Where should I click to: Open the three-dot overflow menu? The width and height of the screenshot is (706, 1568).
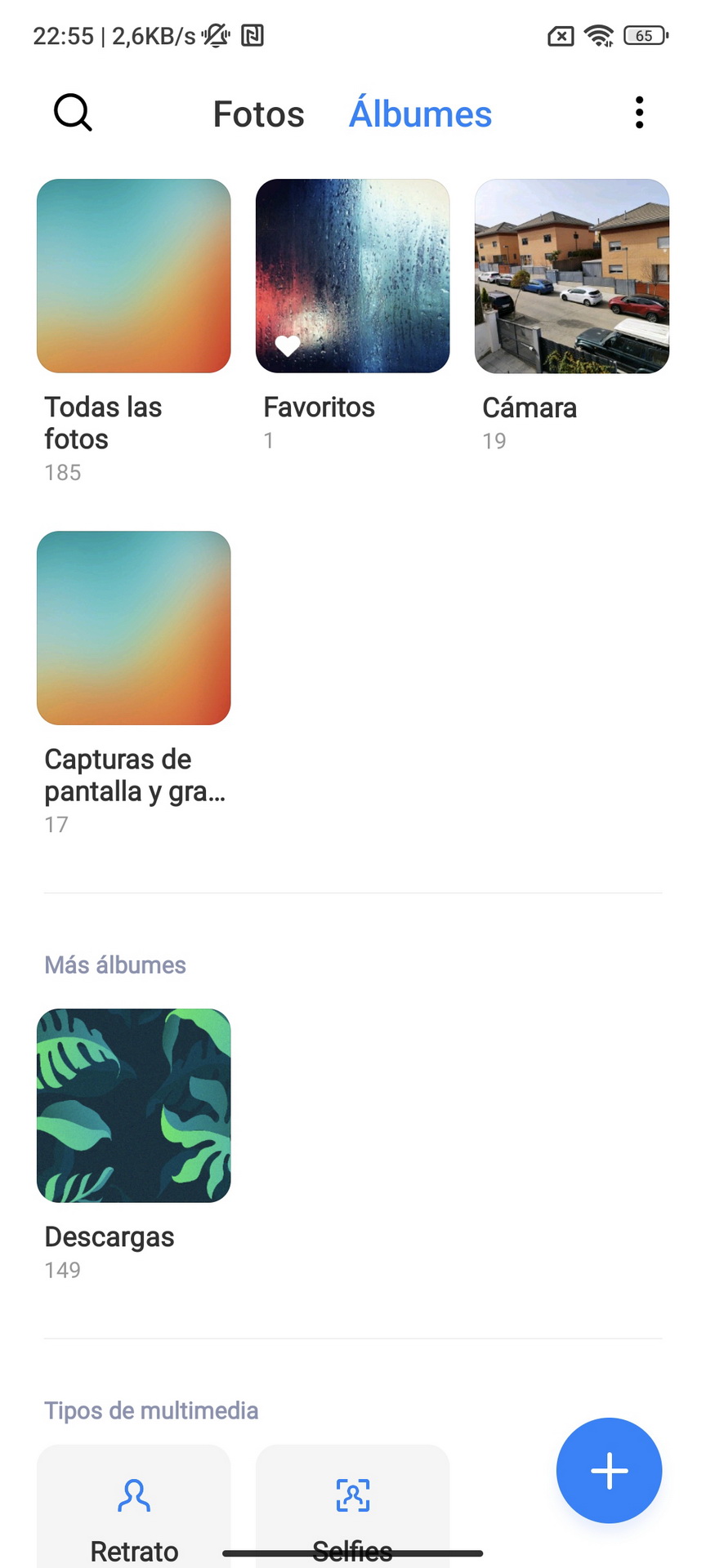pos(639,113)
